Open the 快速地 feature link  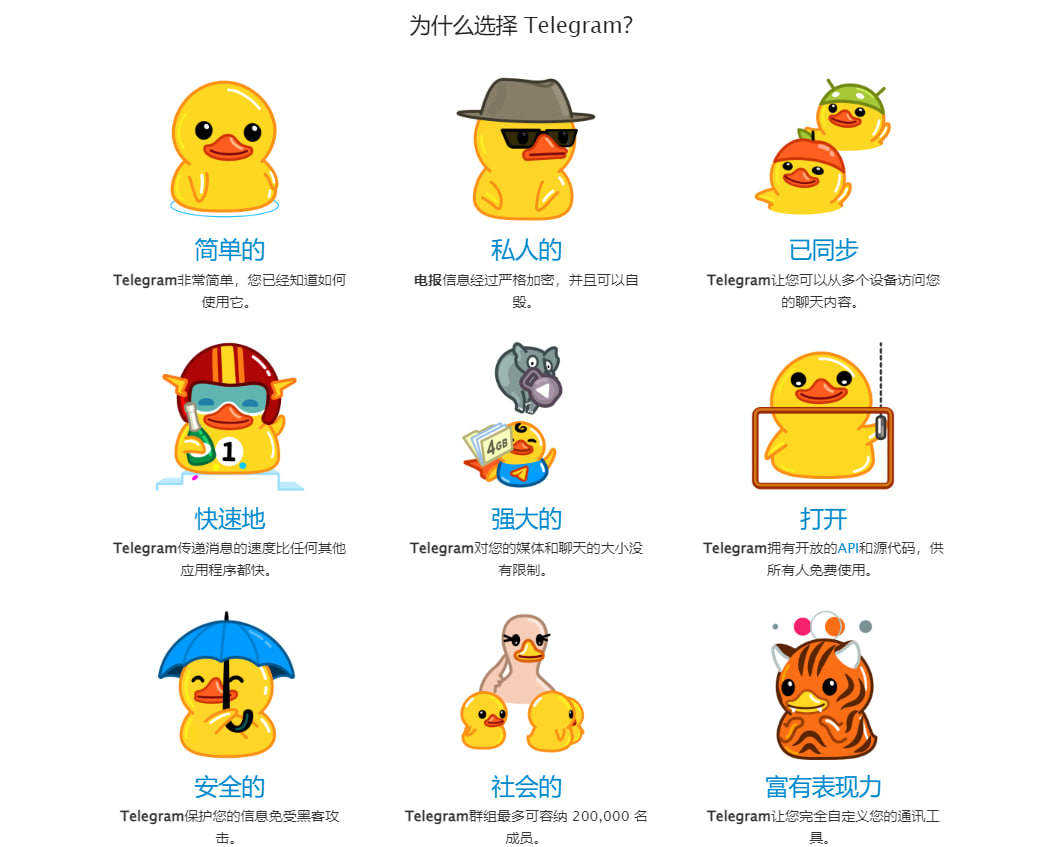[229, 518]
